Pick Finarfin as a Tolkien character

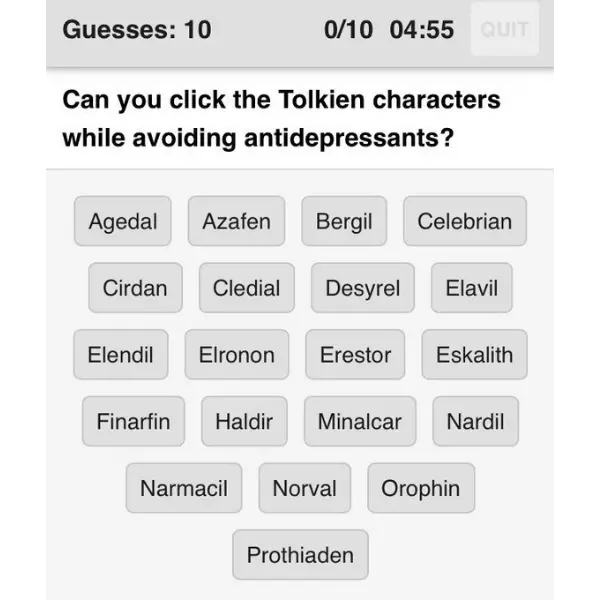click(133, 421)
